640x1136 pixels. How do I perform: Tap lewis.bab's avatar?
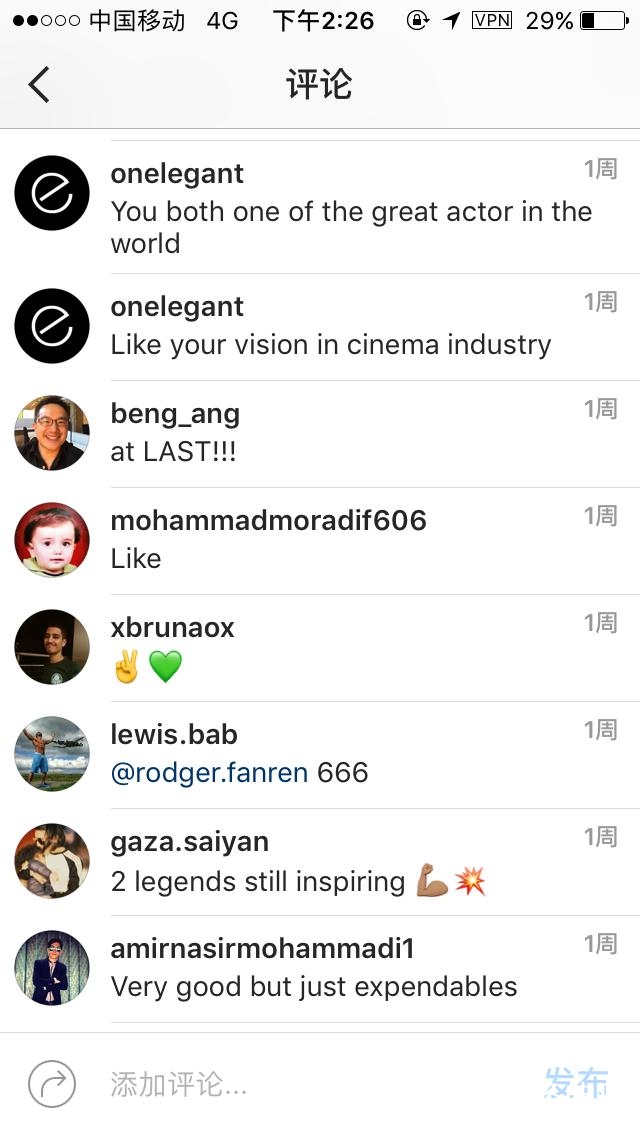[x=52, y=754]
